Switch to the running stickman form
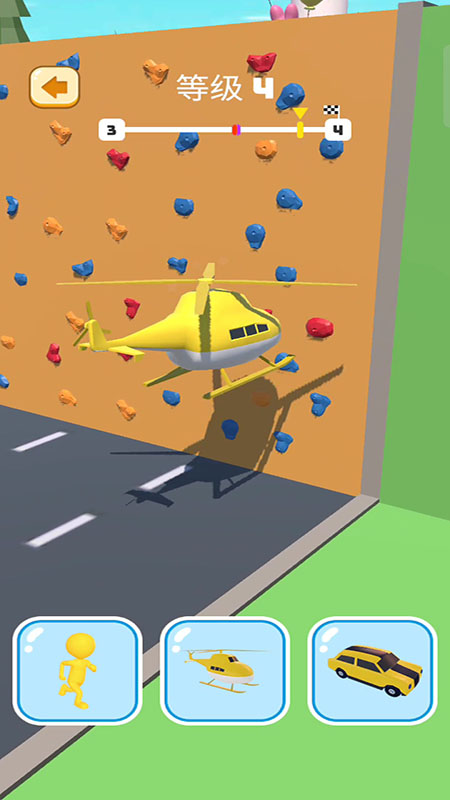The image size is (450, 800). [x=78, y=670]
